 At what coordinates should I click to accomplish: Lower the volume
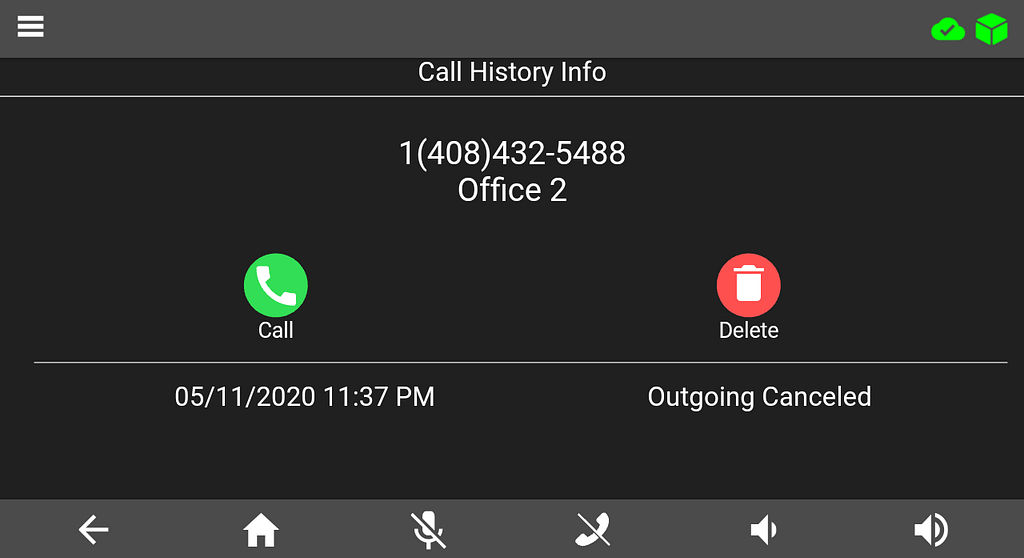click(x=762, y=530)
